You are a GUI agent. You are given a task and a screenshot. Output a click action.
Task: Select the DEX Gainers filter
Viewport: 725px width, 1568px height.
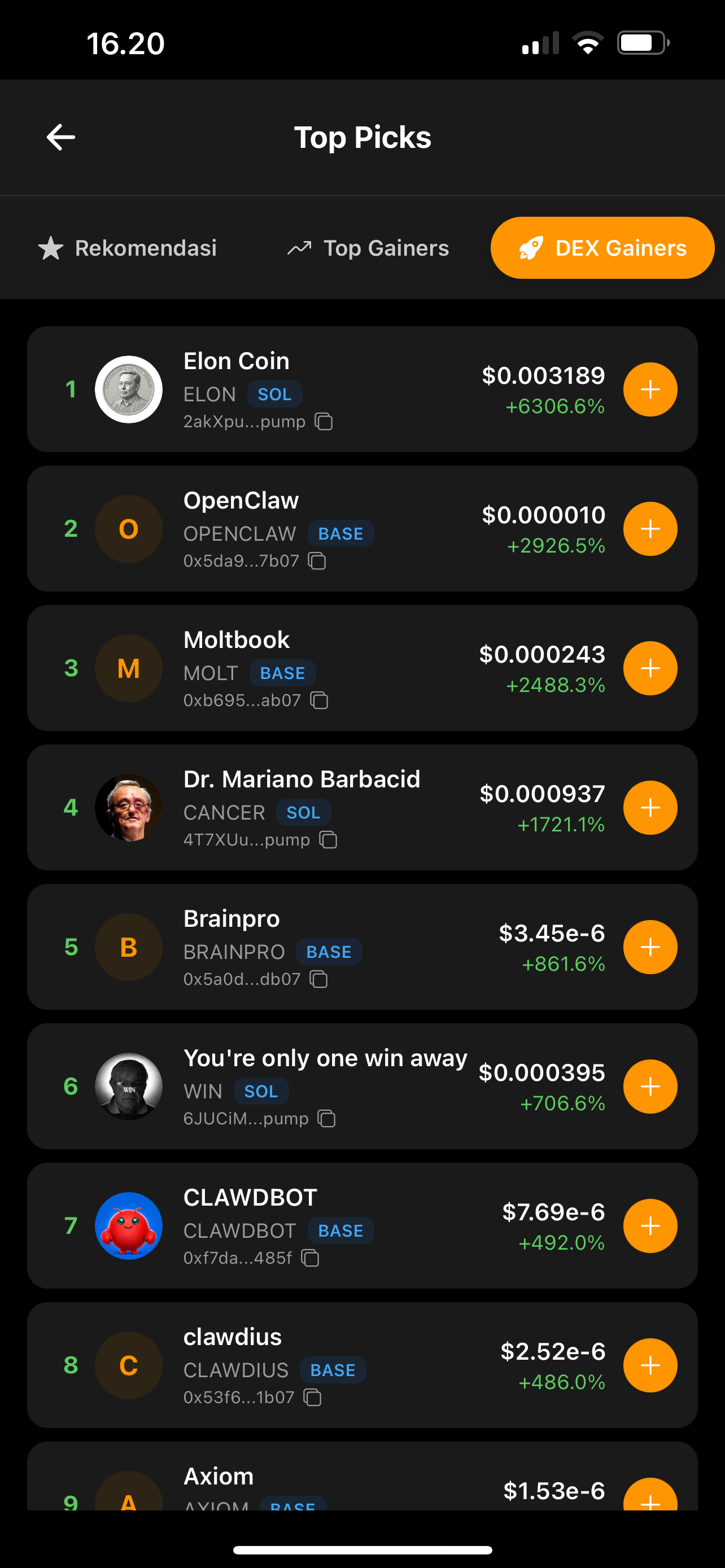point(601,247)
